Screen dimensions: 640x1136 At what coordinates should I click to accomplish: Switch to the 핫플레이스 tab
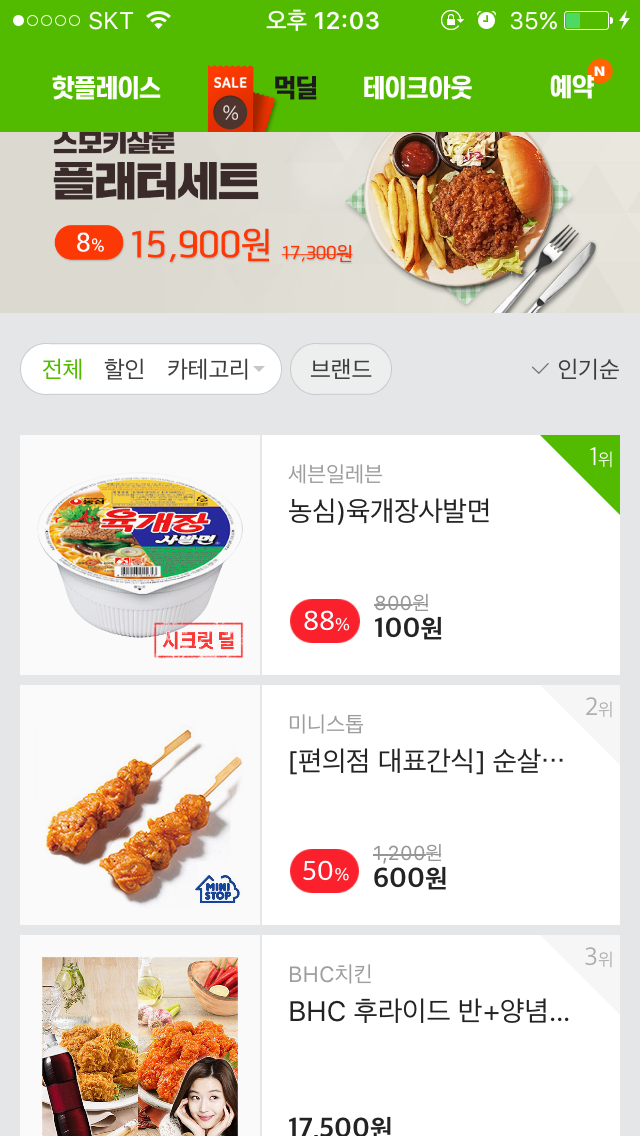pos(106,88)
